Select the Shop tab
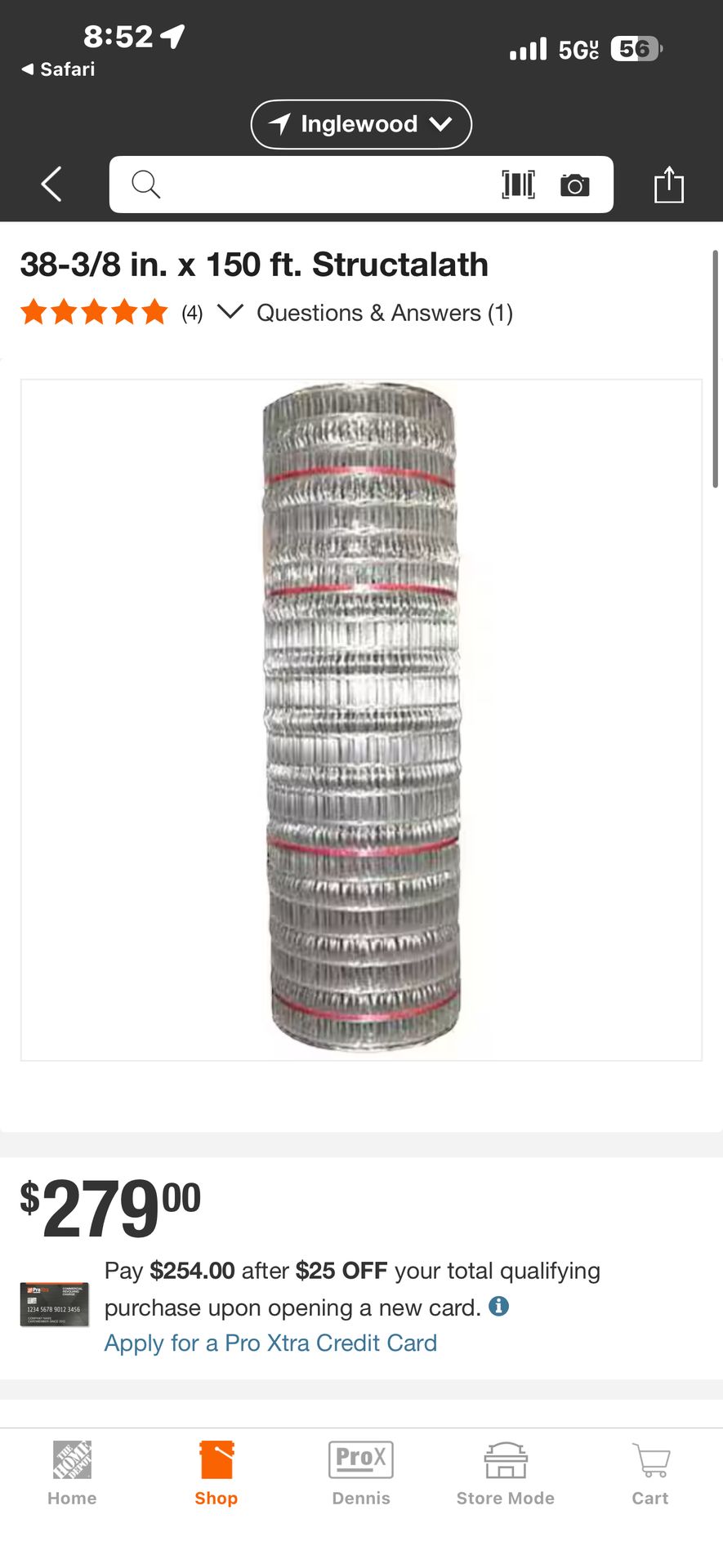 (216, 1473)
